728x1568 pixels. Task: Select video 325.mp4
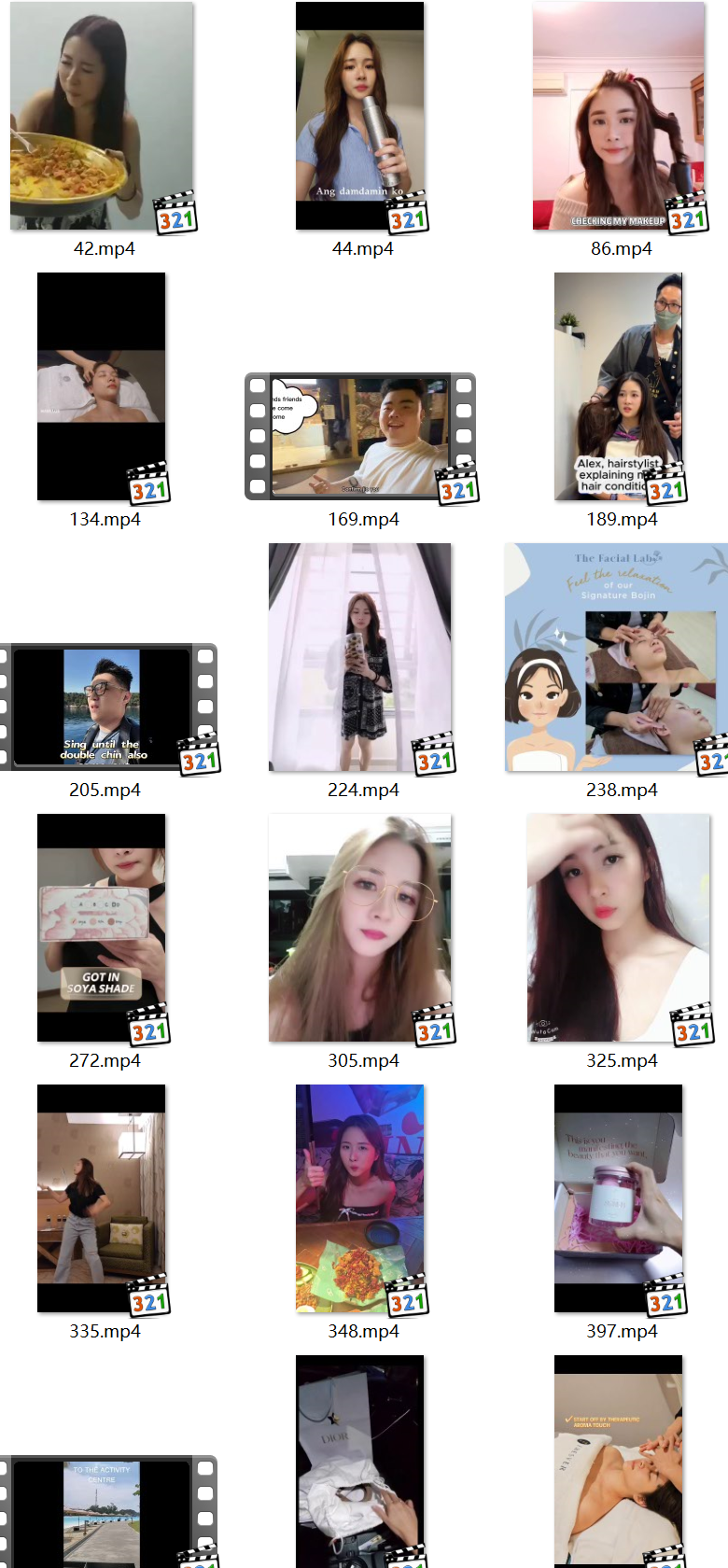618,928
